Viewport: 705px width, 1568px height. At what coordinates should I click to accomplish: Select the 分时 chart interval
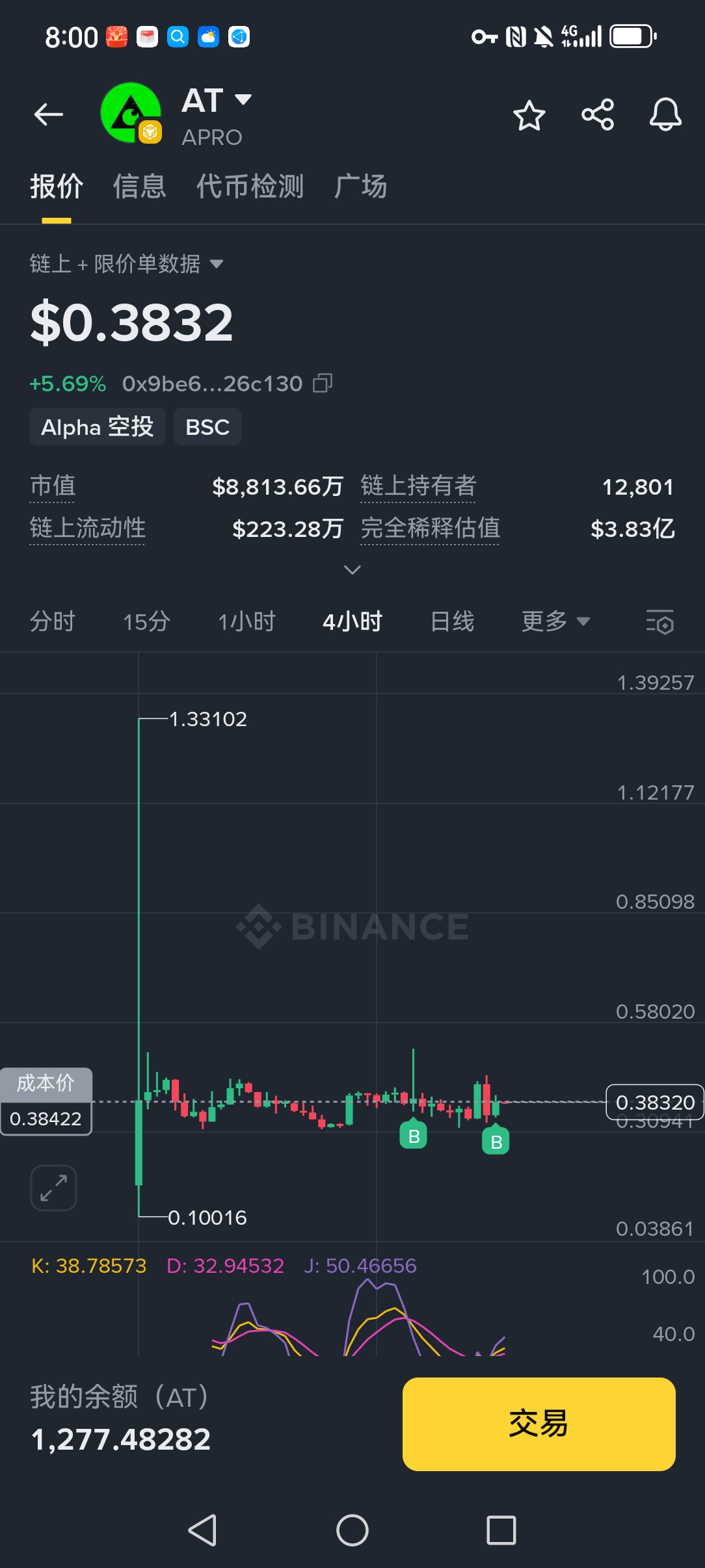point(53,621)
